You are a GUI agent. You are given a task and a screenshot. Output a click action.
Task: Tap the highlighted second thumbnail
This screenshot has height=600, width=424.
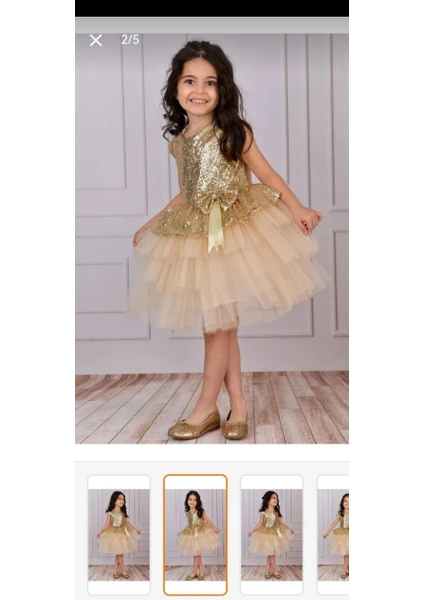click(x=195, y=535)
